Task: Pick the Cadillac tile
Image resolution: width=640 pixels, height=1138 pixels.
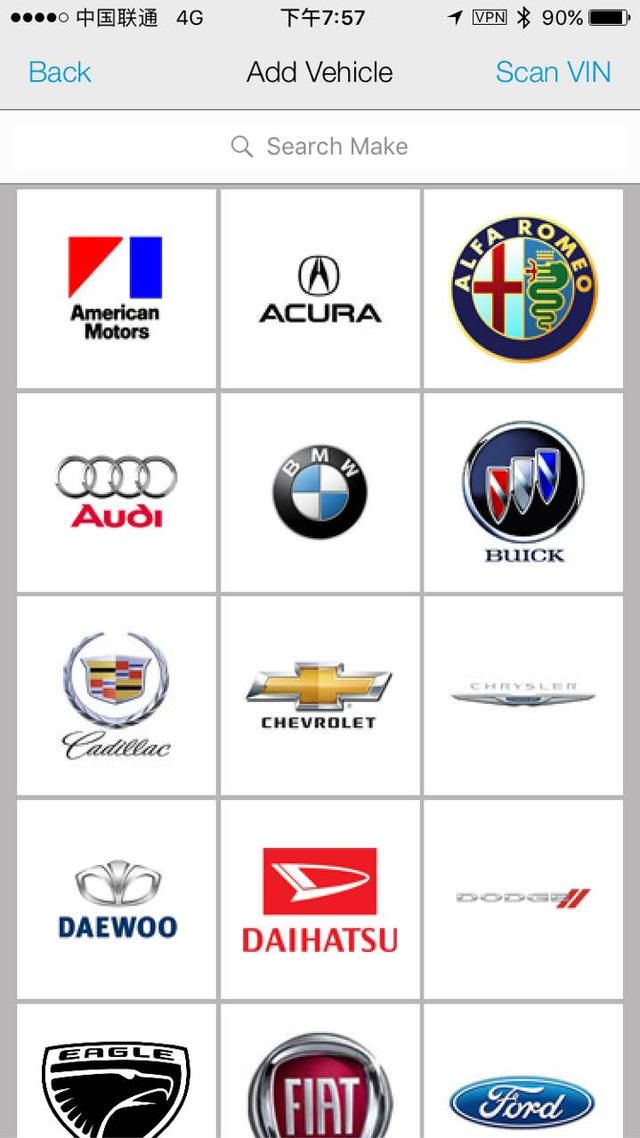Action: click(116, 695)
